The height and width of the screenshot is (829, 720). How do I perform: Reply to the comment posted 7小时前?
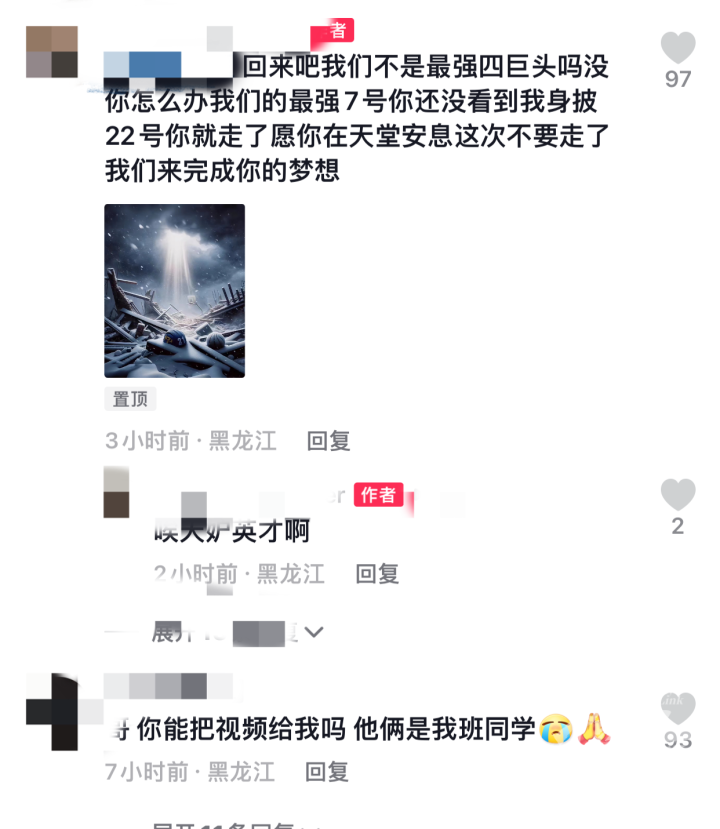327,772
